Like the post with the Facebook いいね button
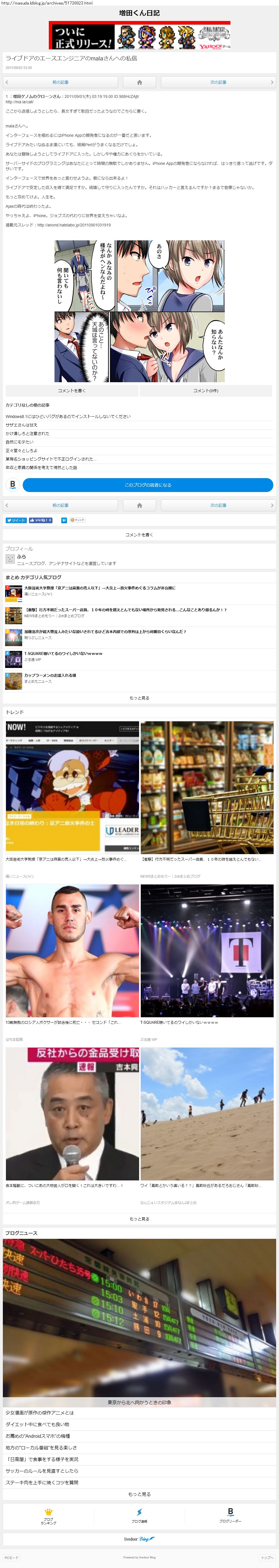Image resolution: width=279 pixels, height=1568 pixels. coord(41,520)
